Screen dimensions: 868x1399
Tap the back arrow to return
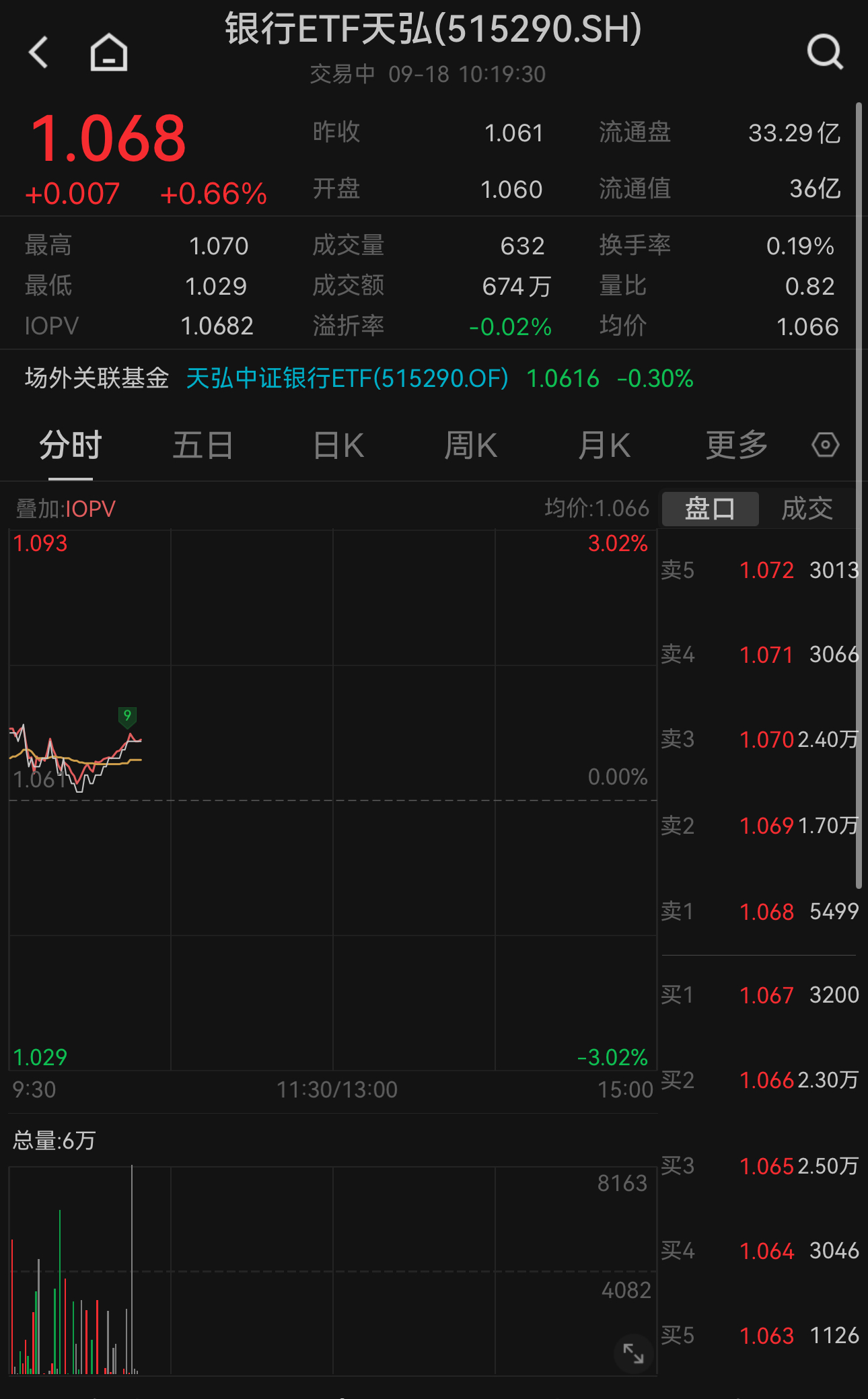click(x=38, y=52)
